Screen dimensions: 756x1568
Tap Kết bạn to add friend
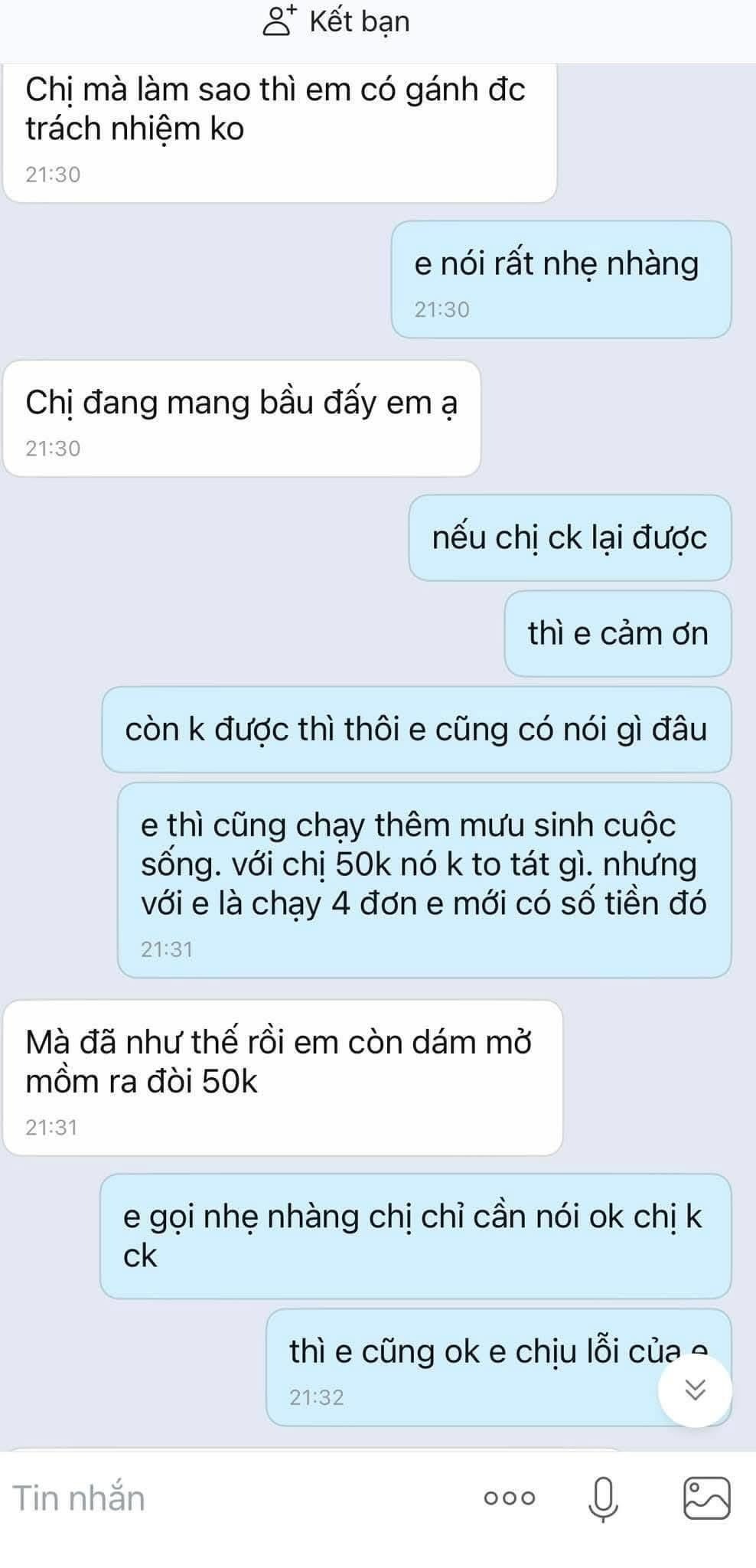[337, 22]
